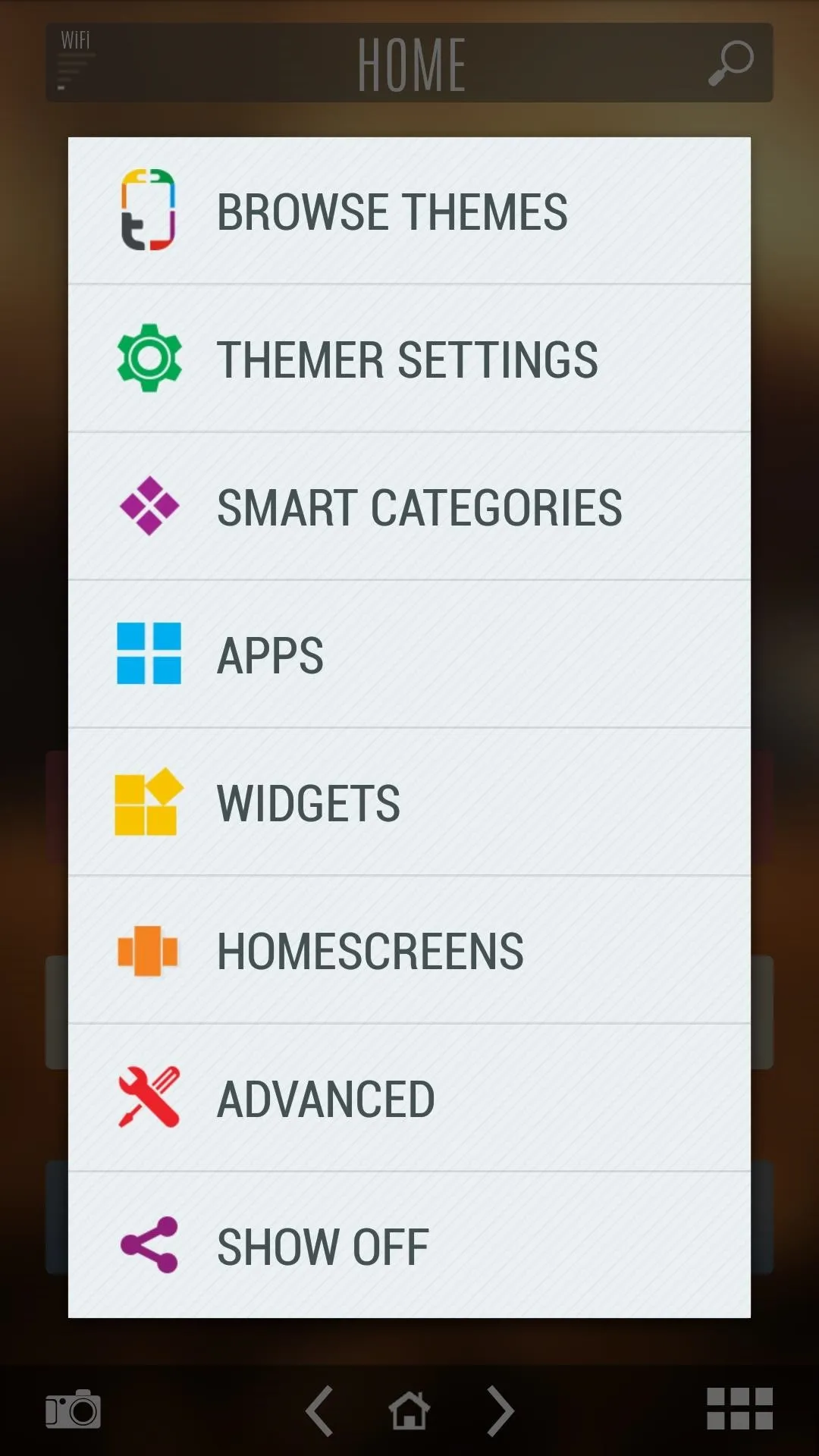
Task: Open the camera icon
Action: tap(73, 1410)
